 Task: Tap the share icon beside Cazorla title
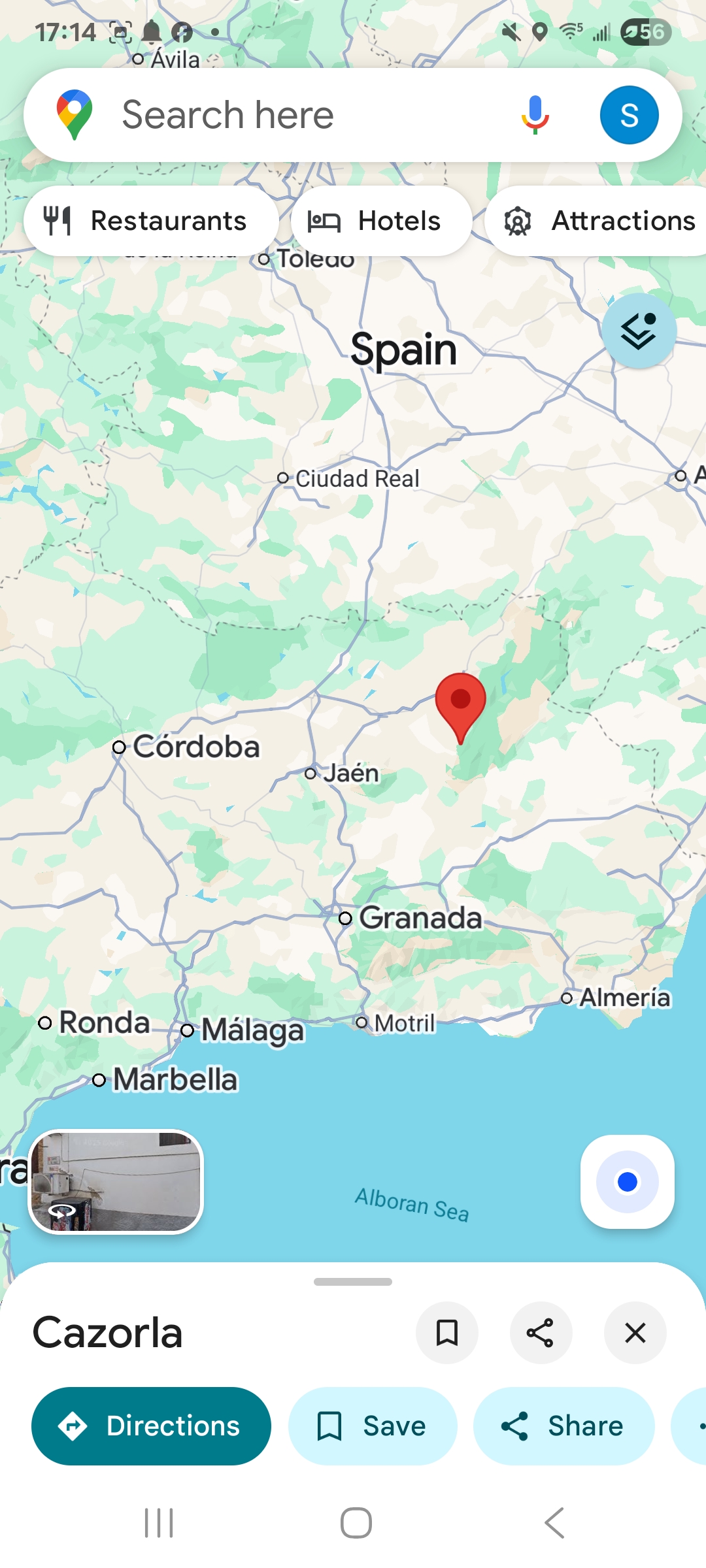[541, 1333]
